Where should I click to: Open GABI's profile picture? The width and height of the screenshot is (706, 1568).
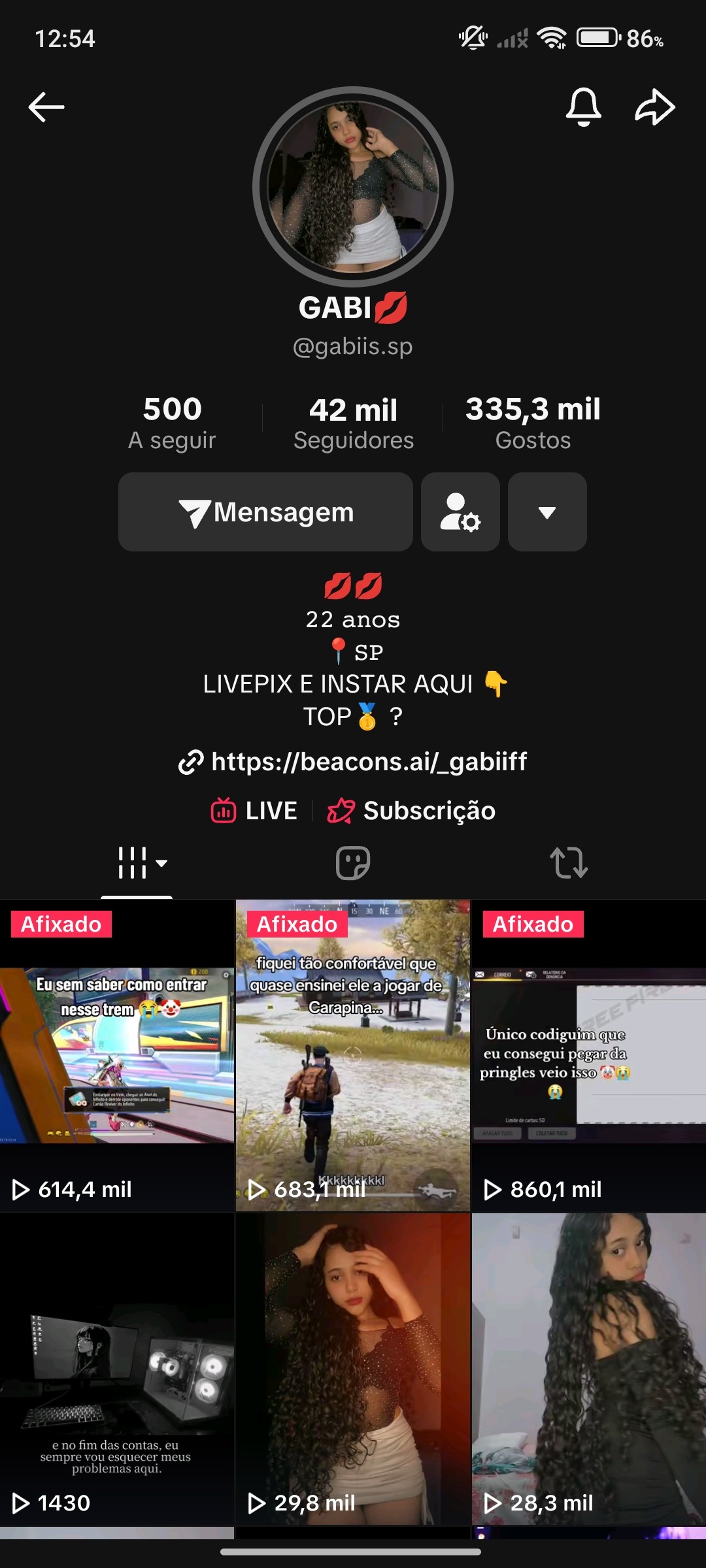point(353,187)
